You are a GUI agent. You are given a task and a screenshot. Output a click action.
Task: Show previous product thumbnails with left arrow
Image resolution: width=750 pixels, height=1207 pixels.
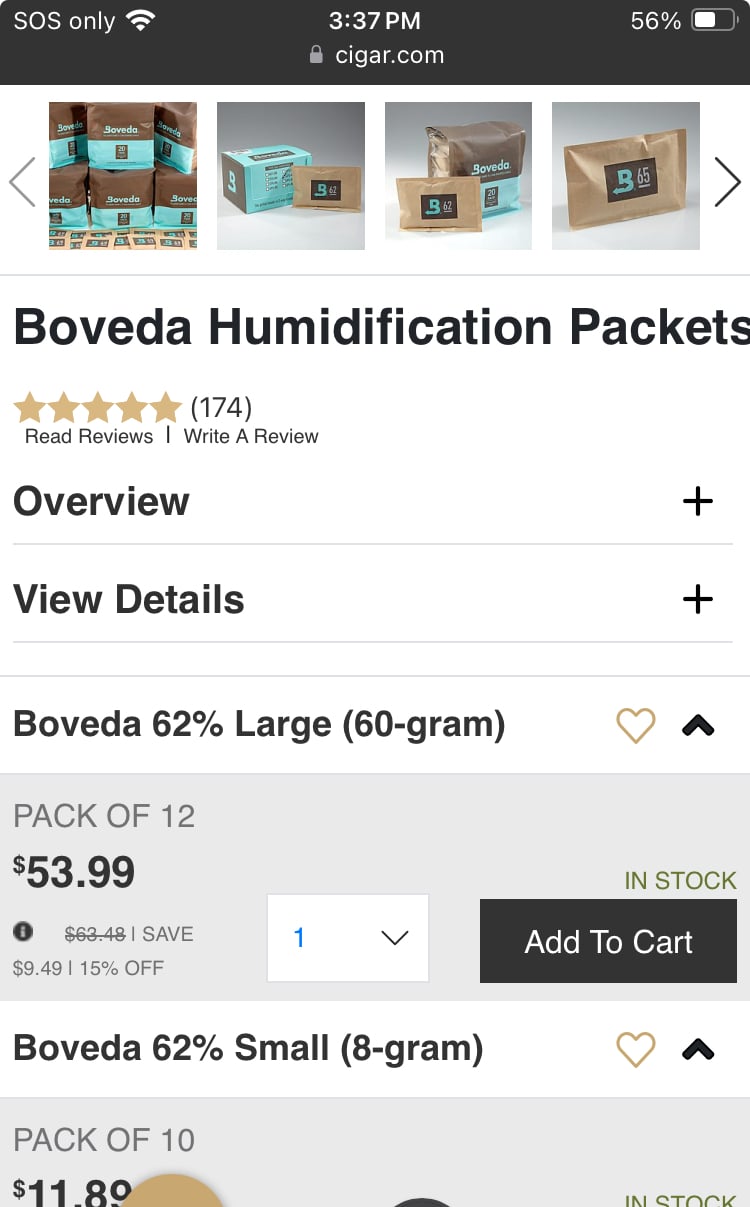[22, 182]
